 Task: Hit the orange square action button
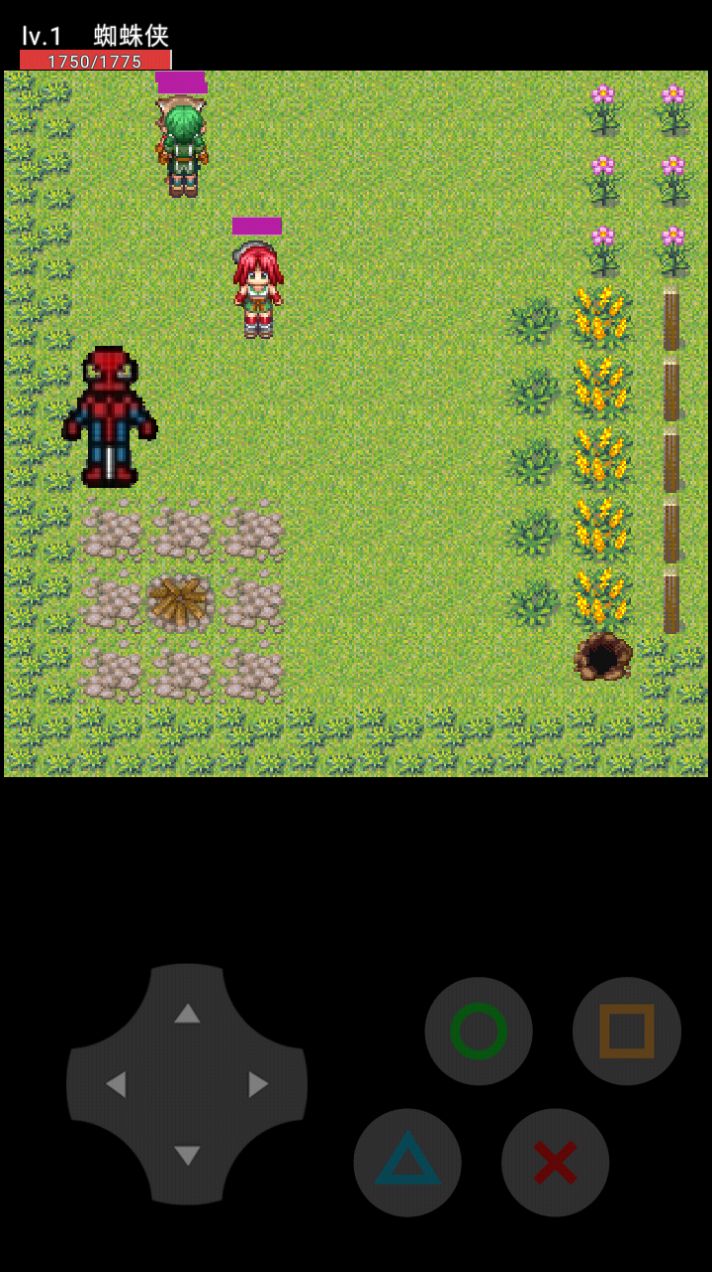pos(627,1031)
